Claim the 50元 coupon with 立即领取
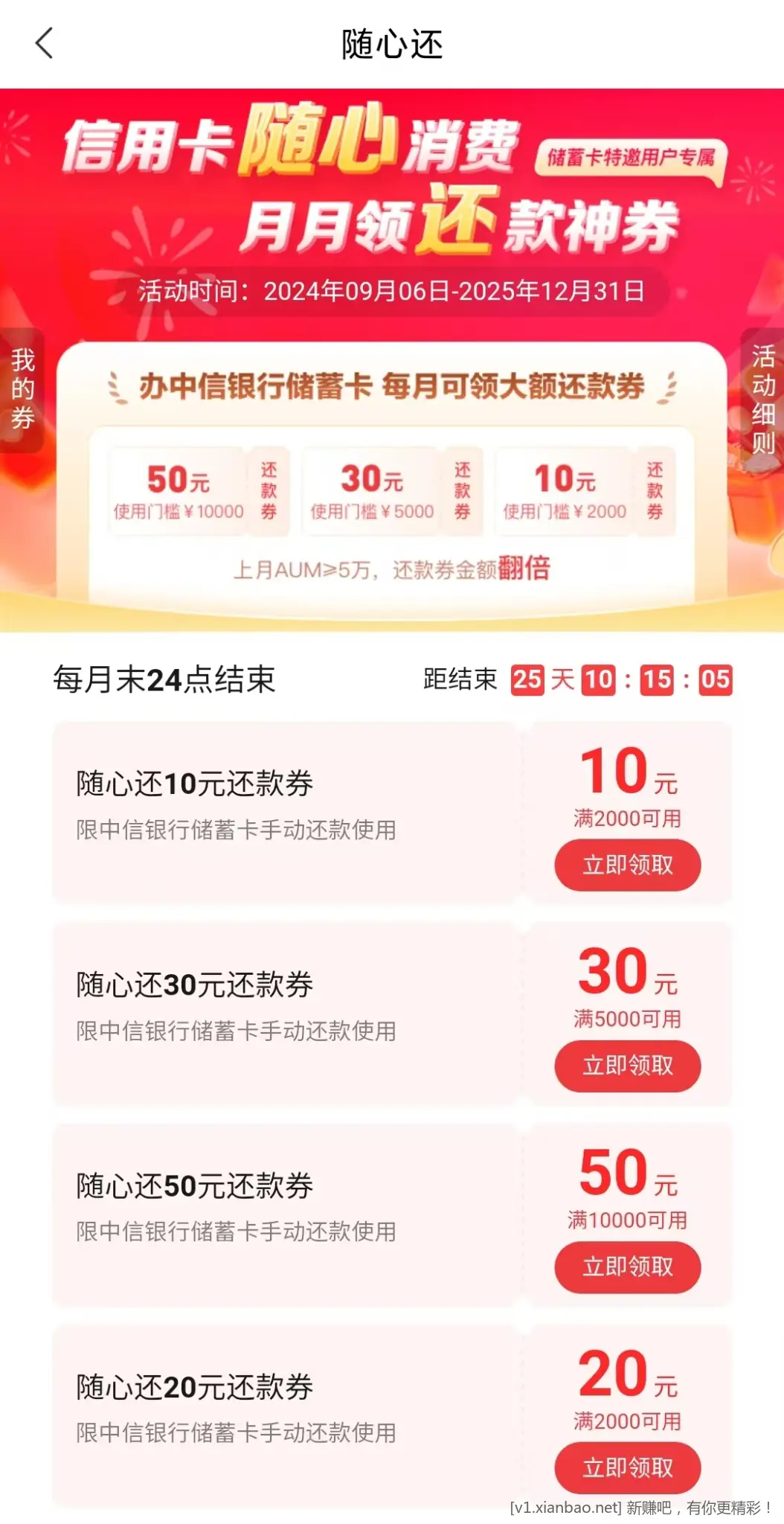Viewport: 784px width, 1524px height. [627, 1267]
